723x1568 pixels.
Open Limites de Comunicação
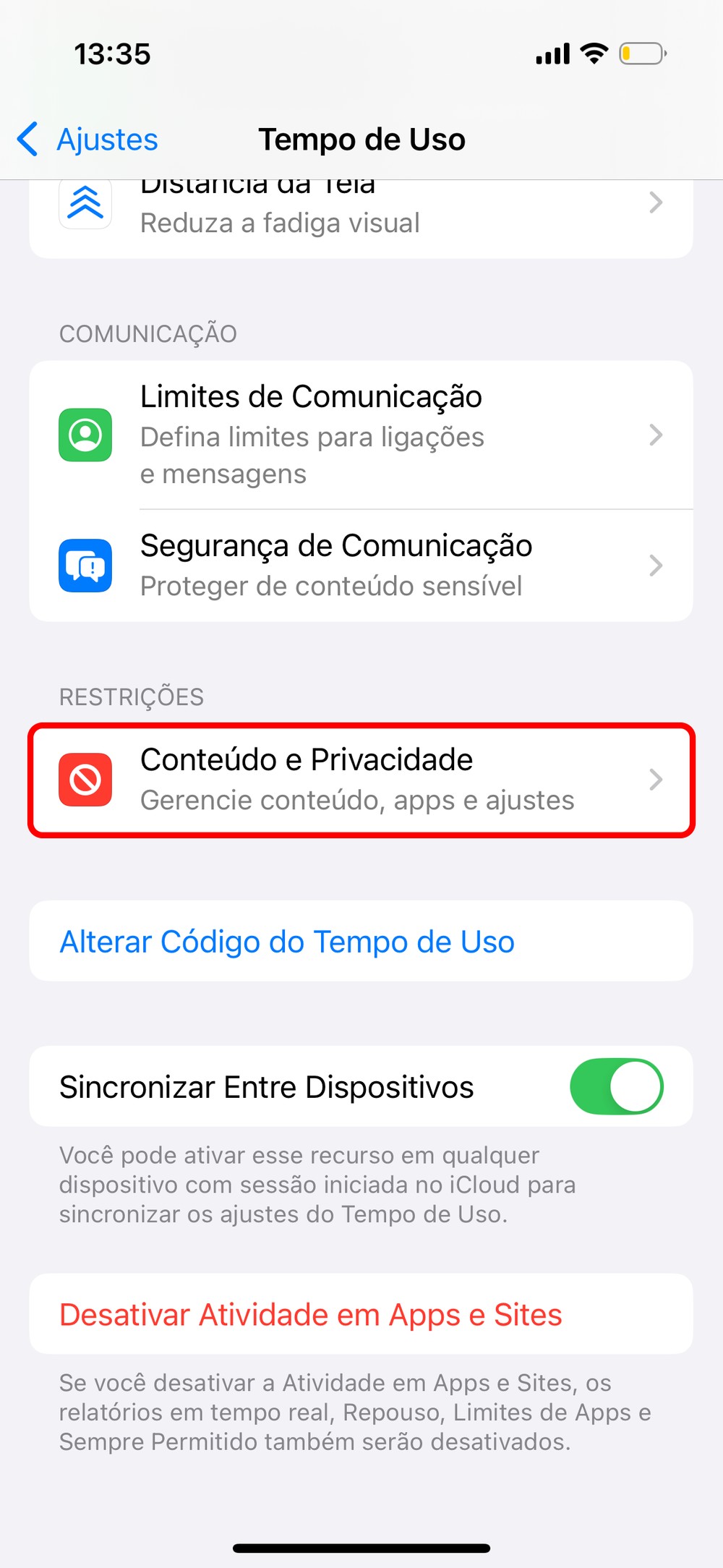[360, 435]
